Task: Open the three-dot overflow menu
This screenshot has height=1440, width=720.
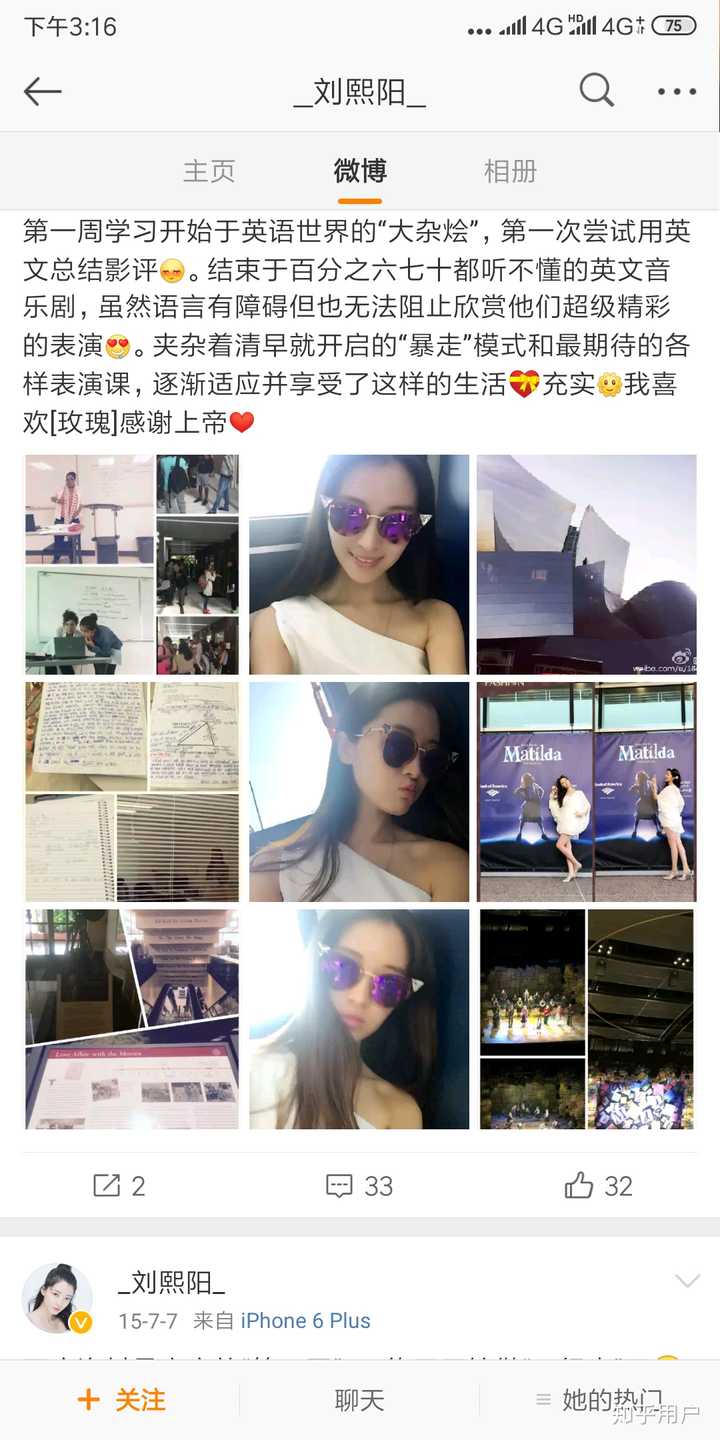Action: [676, 92]
